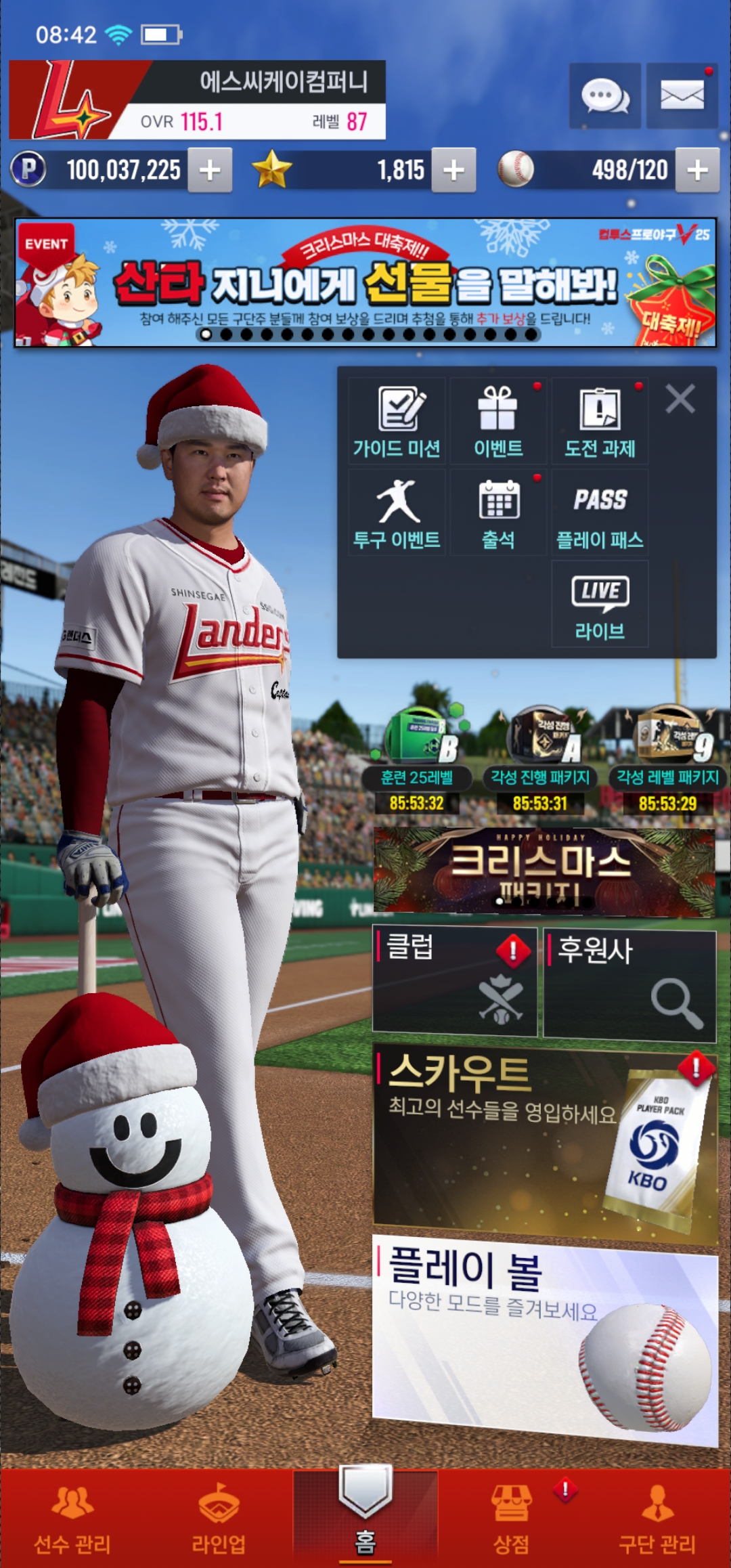Open the 라이브 LIVE menu
The height and width of the screenshot is (1568, 731).
pyautogui.click(x=600, y=605)
